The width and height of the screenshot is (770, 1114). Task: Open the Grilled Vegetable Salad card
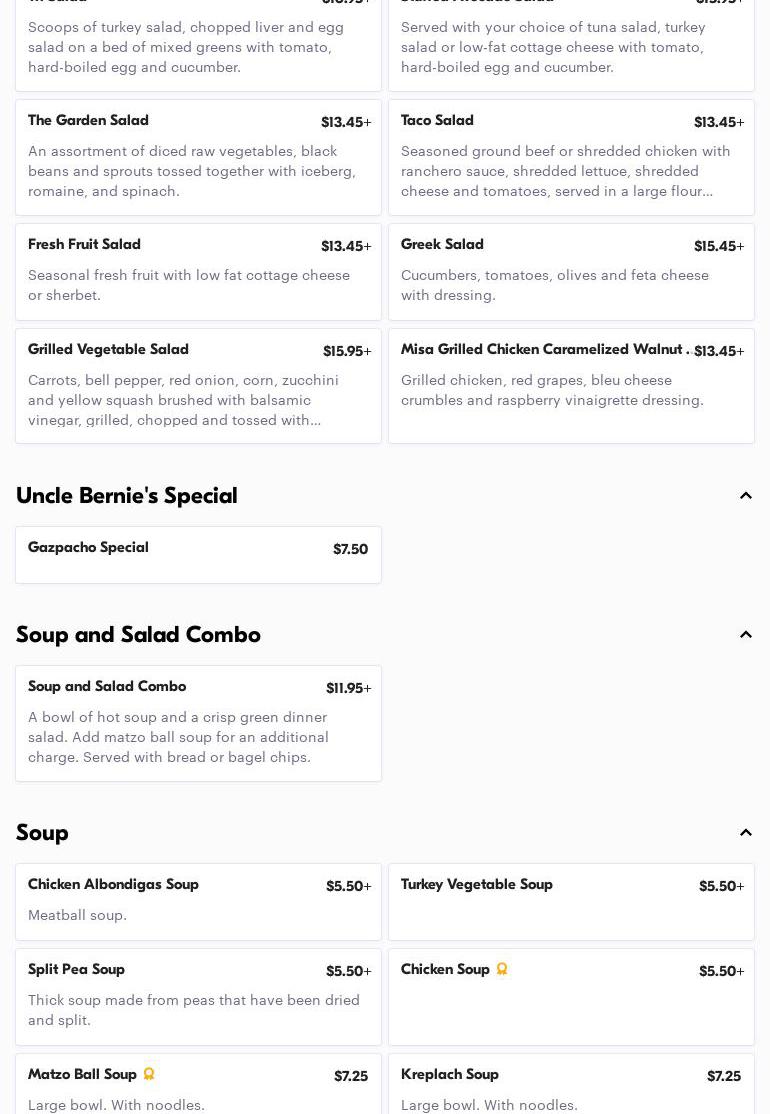click(198, 385)
